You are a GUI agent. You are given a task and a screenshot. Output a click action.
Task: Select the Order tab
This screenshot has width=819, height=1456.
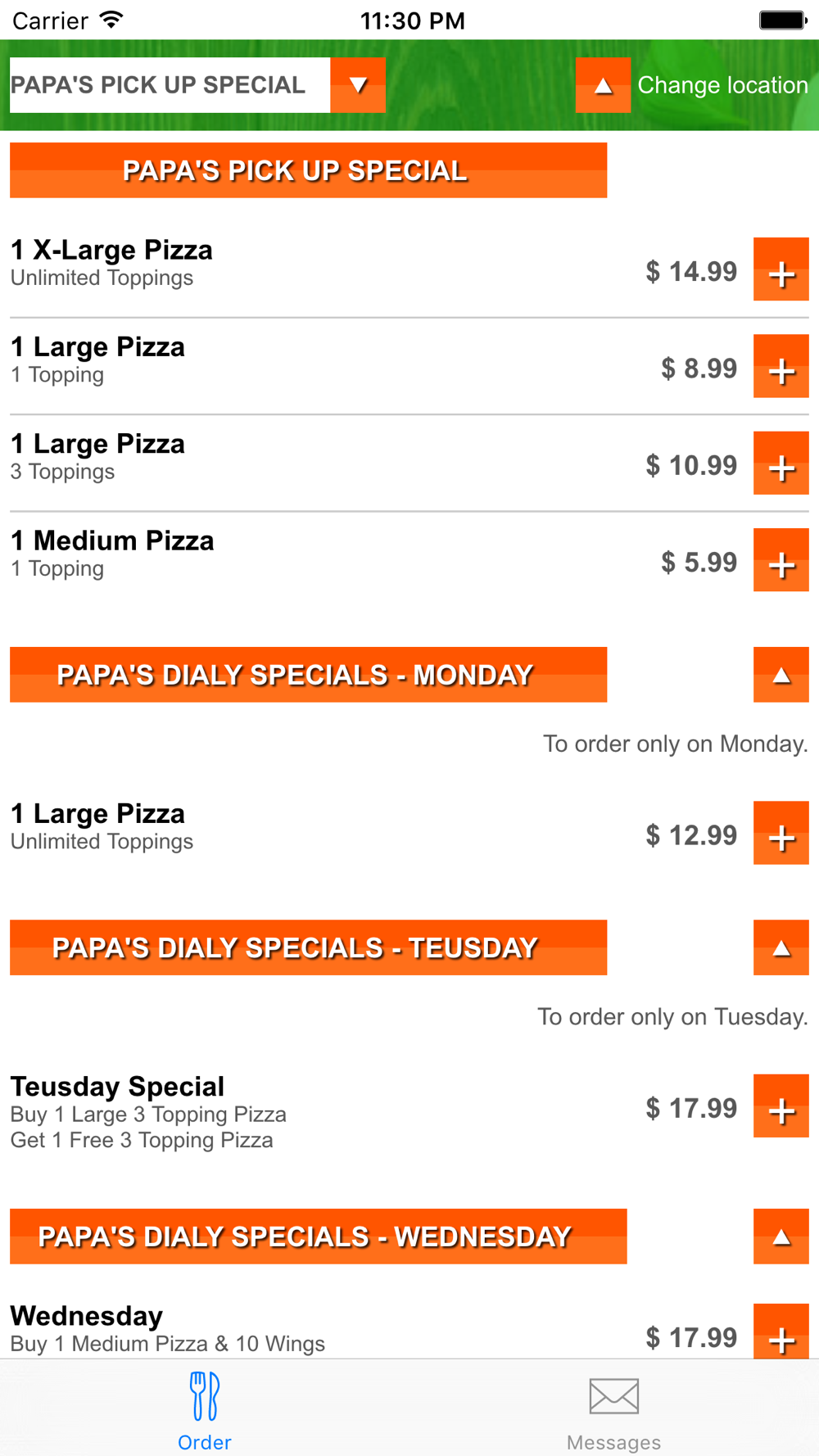pos(205,1410)
